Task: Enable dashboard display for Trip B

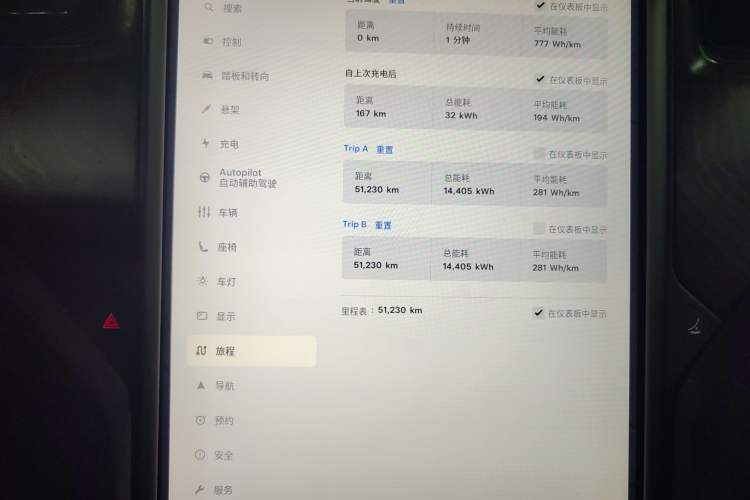Action: (x=540, y=229)
